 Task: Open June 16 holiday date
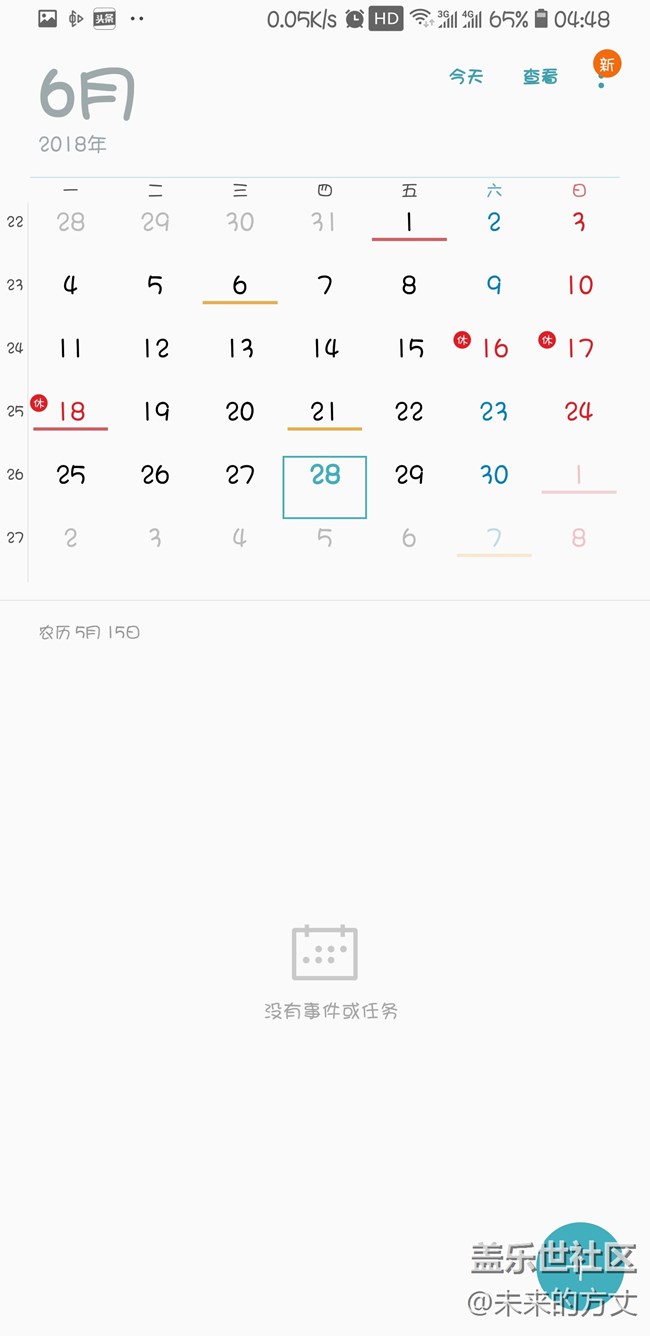coord(494,349)
